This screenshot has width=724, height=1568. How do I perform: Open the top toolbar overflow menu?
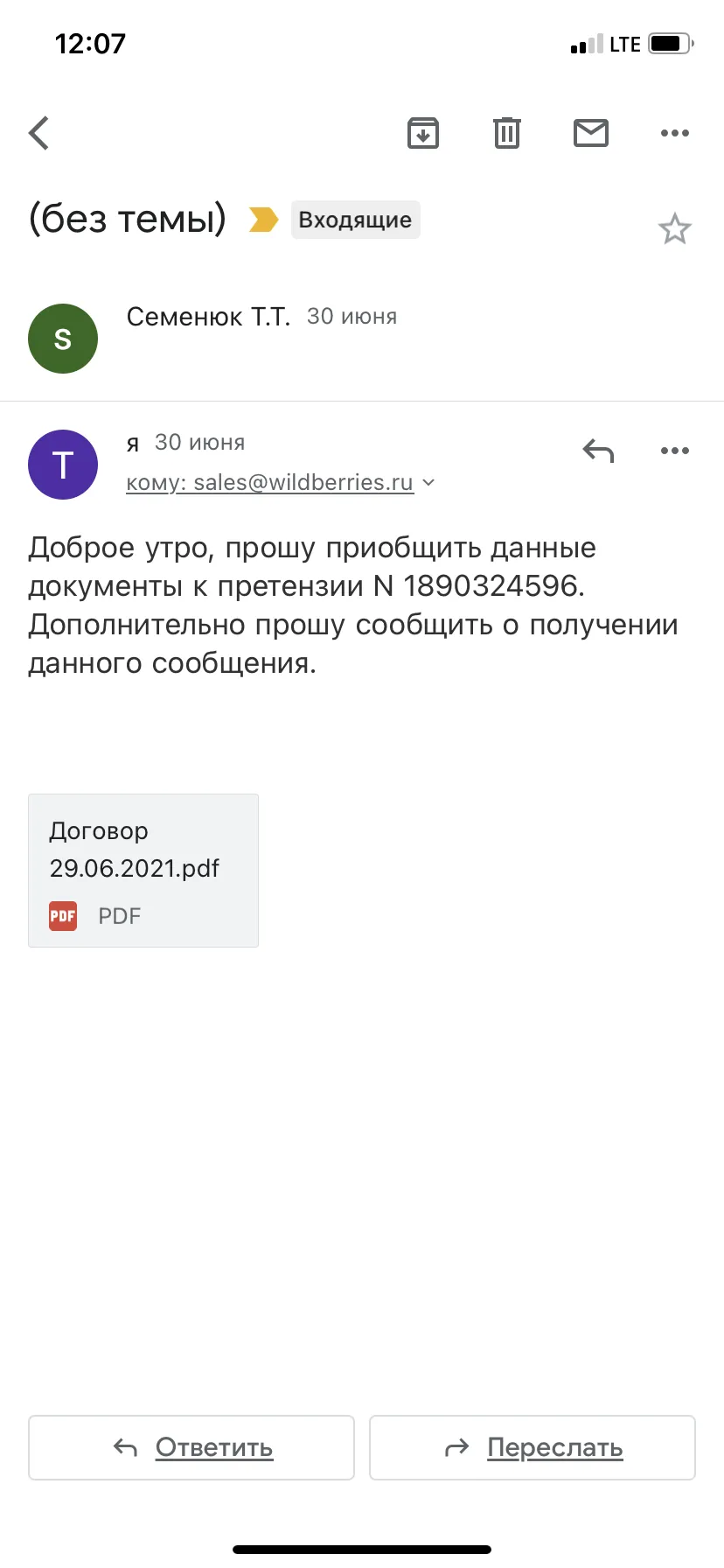[675, 133]
